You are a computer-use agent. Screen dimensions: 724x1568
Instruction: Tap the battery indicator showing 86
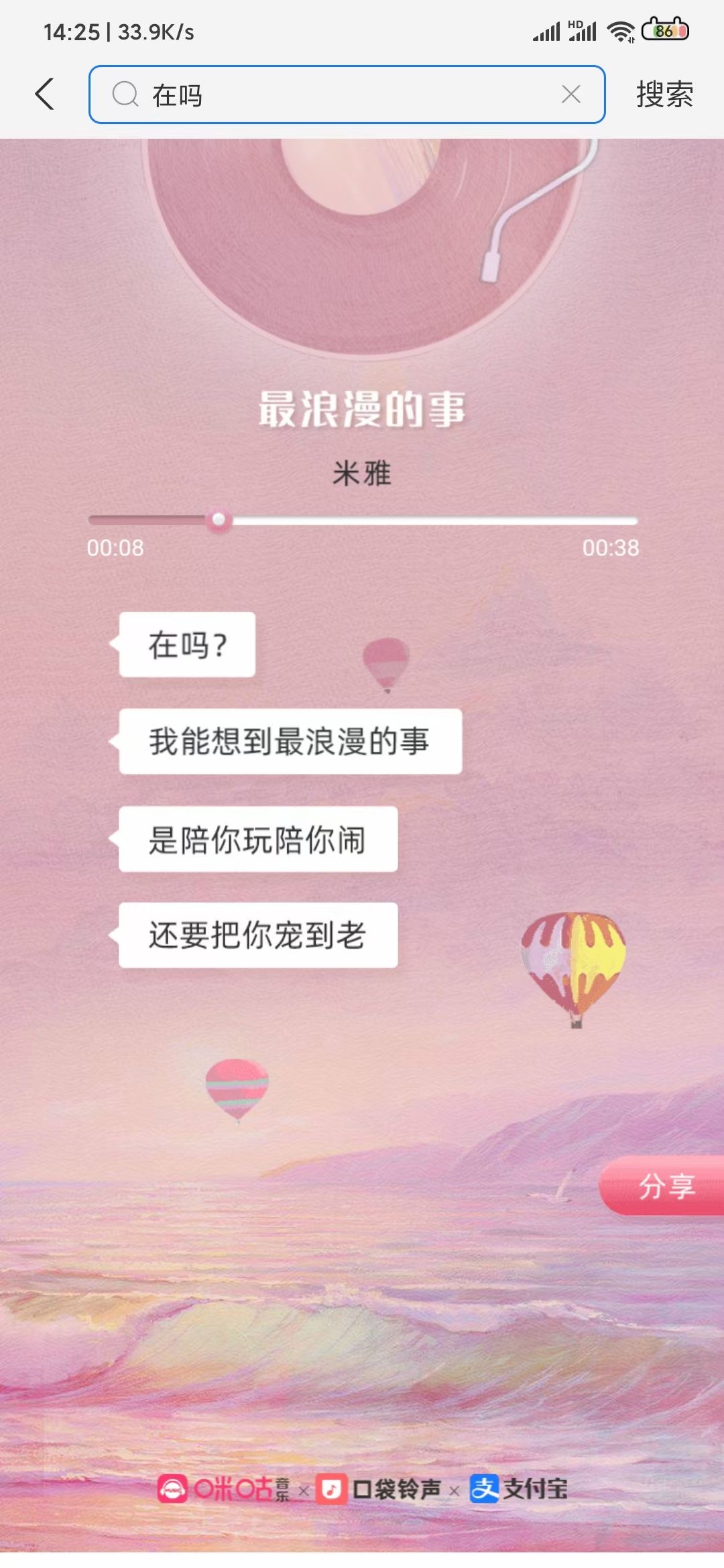[x=664, y=29]
